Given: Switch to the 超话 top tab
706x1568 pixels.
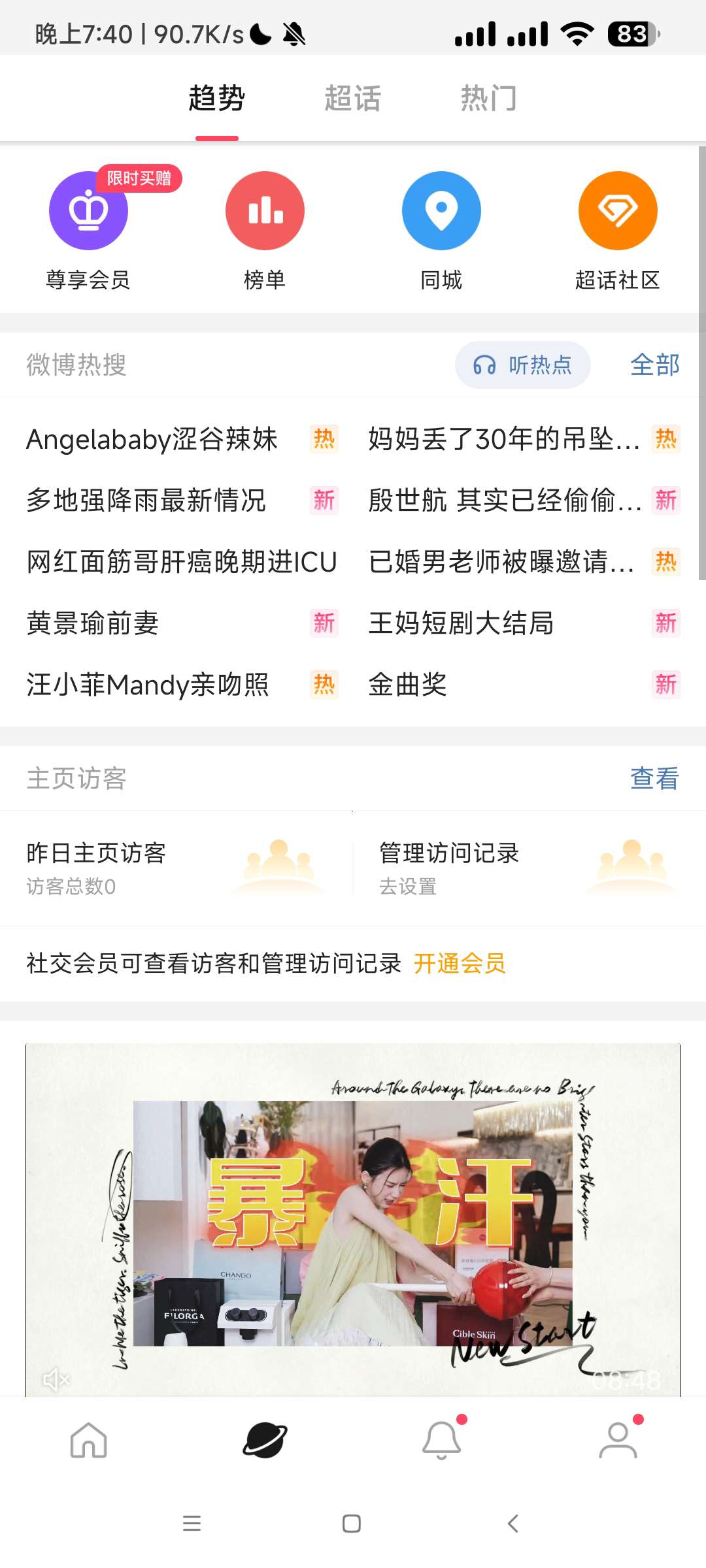Looking at the screenshot, I should coord(352,99).
